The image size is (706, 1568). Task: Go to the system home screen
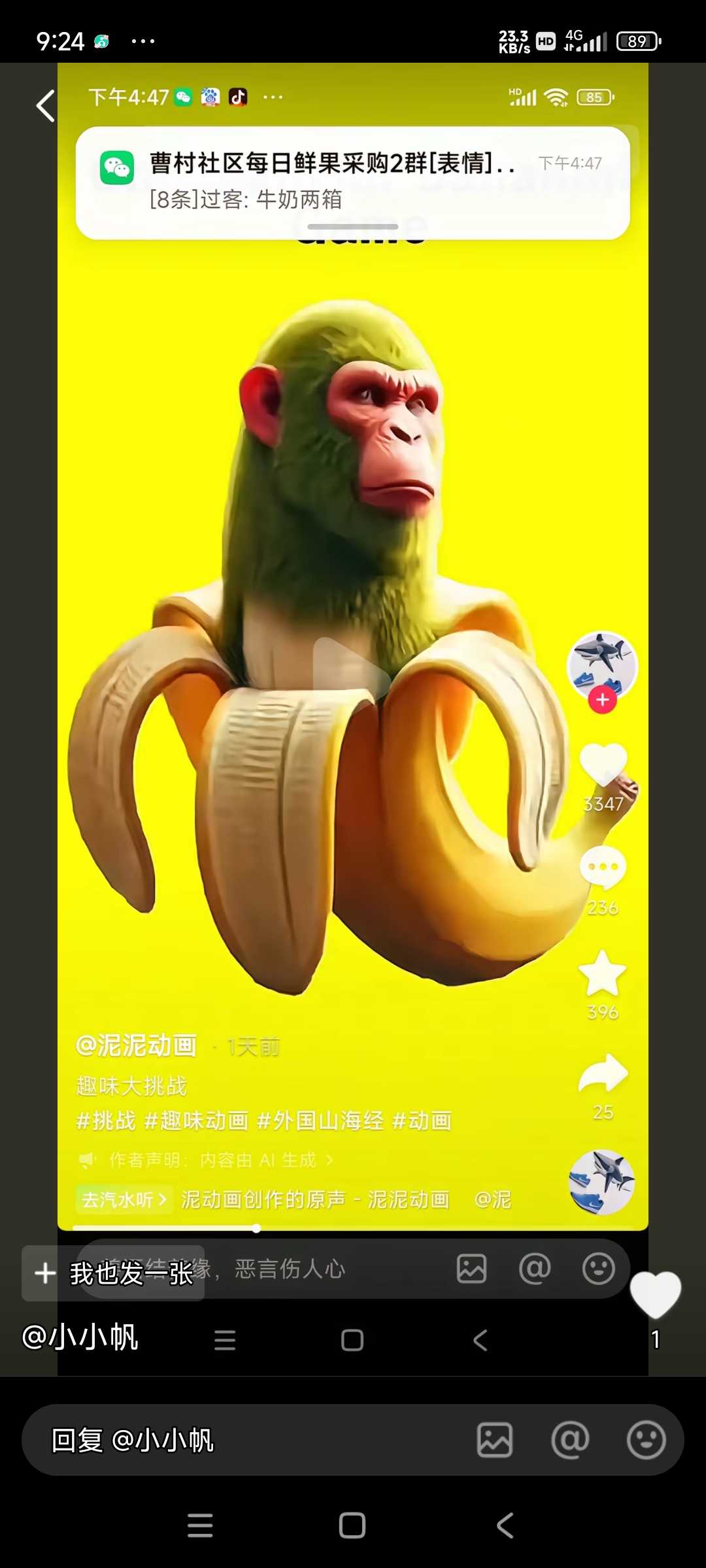[352, 1526]
